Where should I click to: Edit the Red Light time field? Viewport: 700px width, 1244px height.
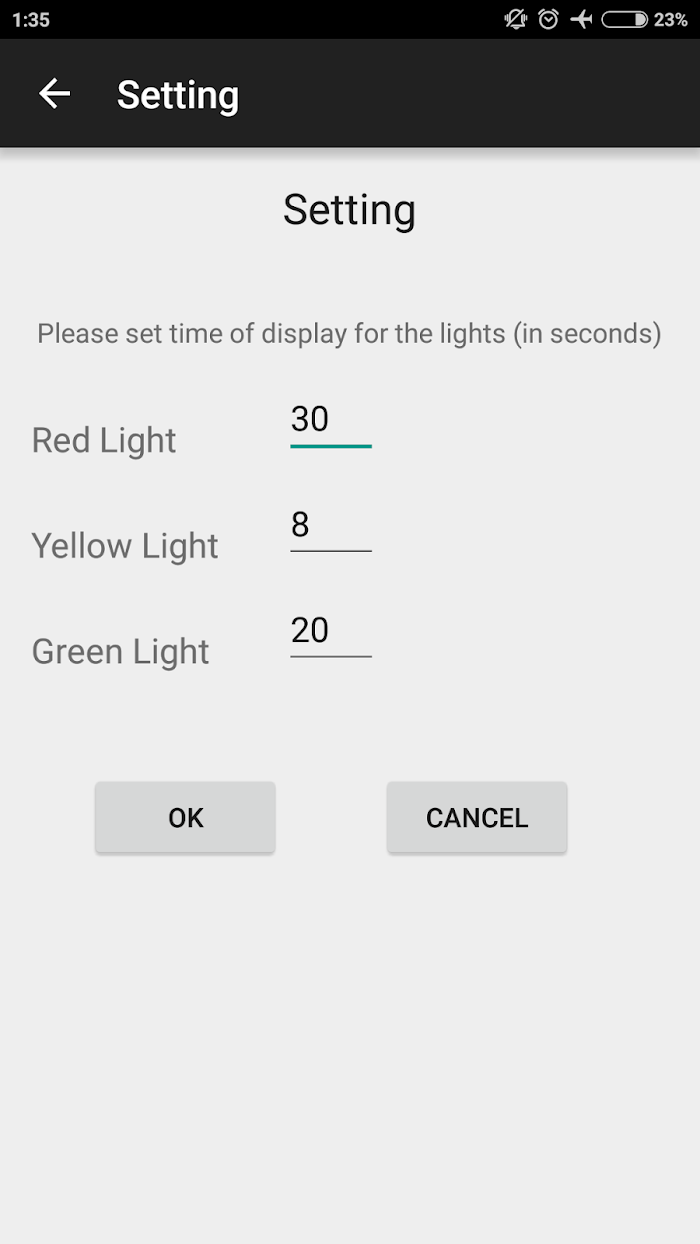coord(331,420)
